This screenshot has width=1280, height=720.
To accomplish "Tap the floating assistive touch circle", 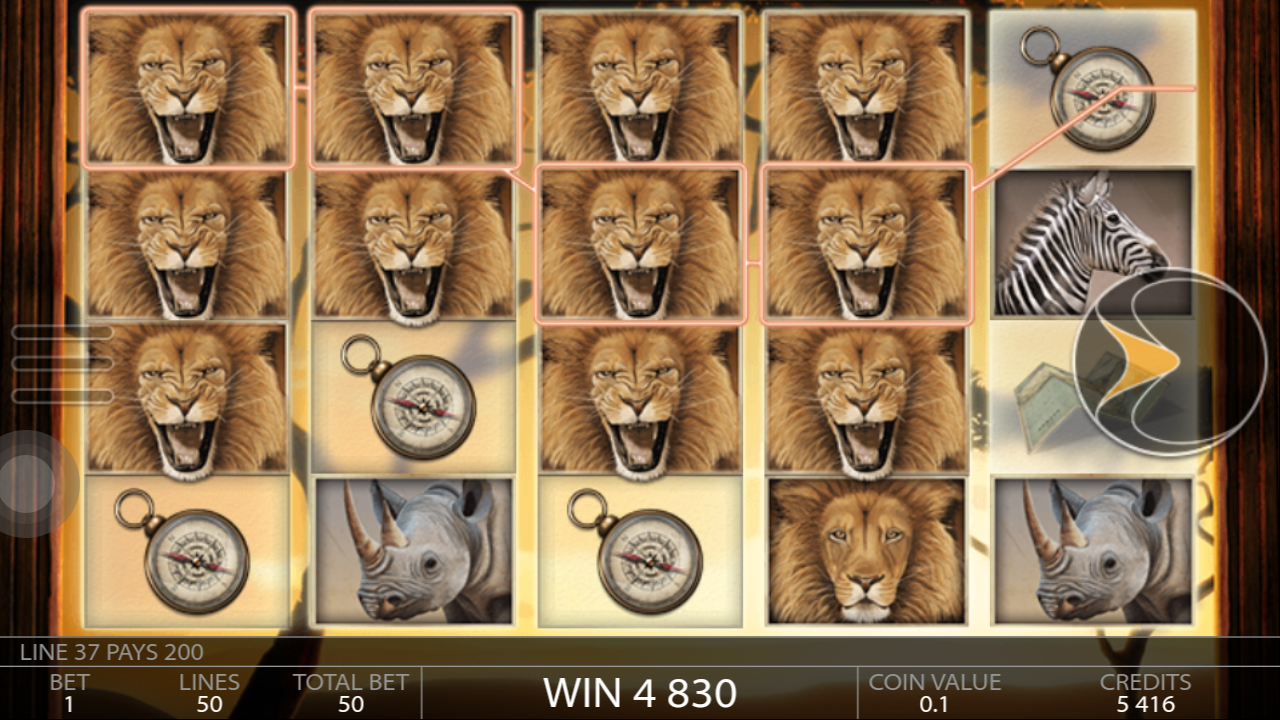I will coord(30,483).
